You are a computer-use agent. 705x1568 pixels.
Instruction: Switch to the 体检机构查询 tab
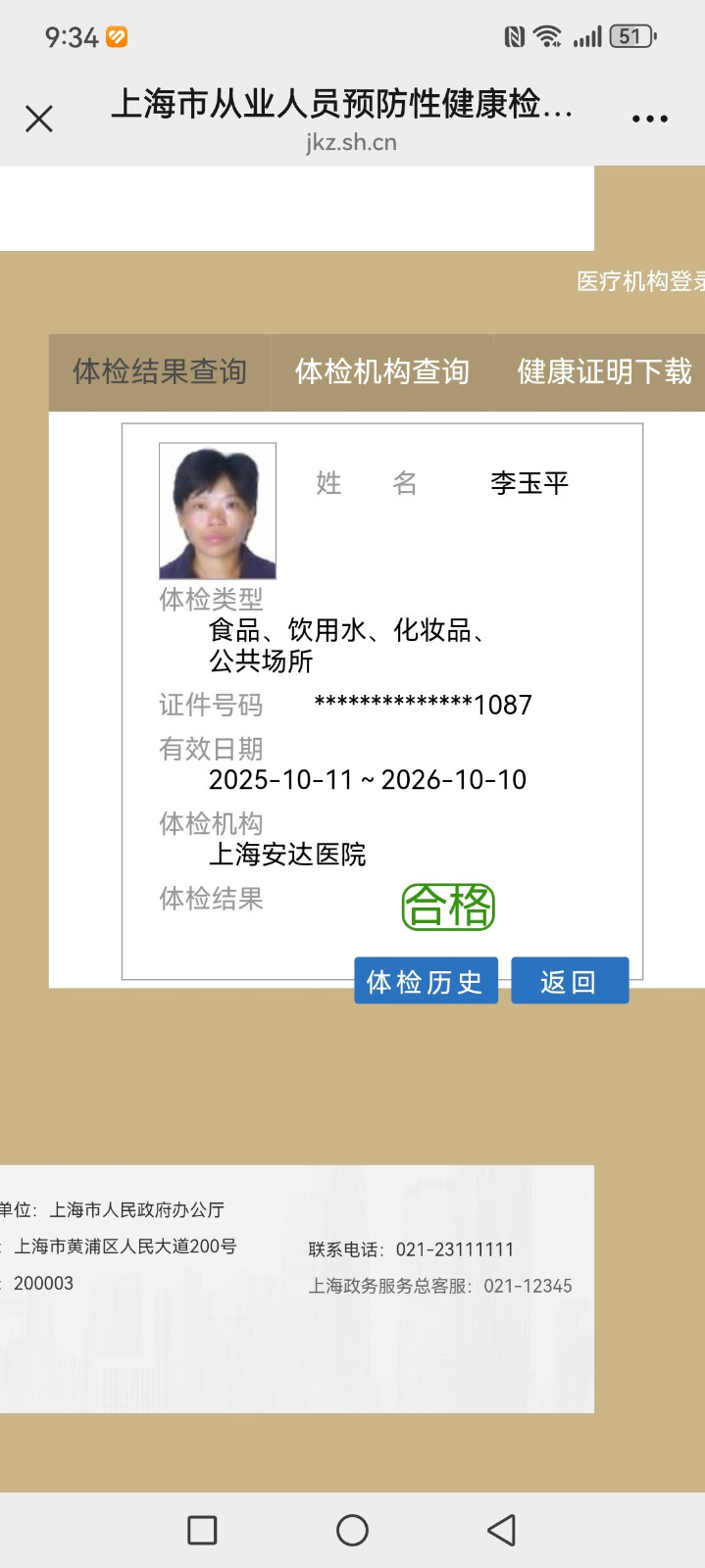[382, 372]
